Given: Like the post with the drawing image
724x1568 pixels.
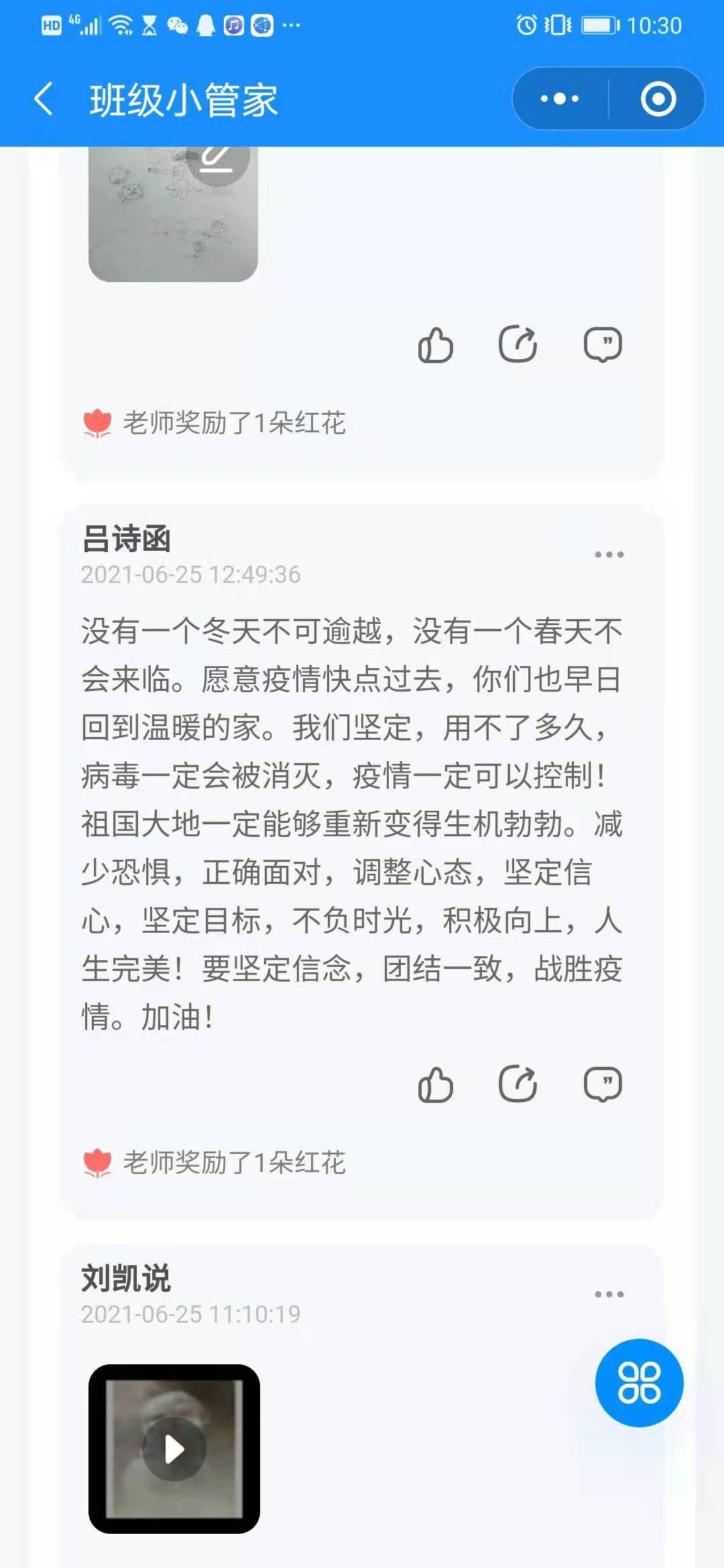Looking at the screenshot, I should pyautogui.click(x=435, y=345).
